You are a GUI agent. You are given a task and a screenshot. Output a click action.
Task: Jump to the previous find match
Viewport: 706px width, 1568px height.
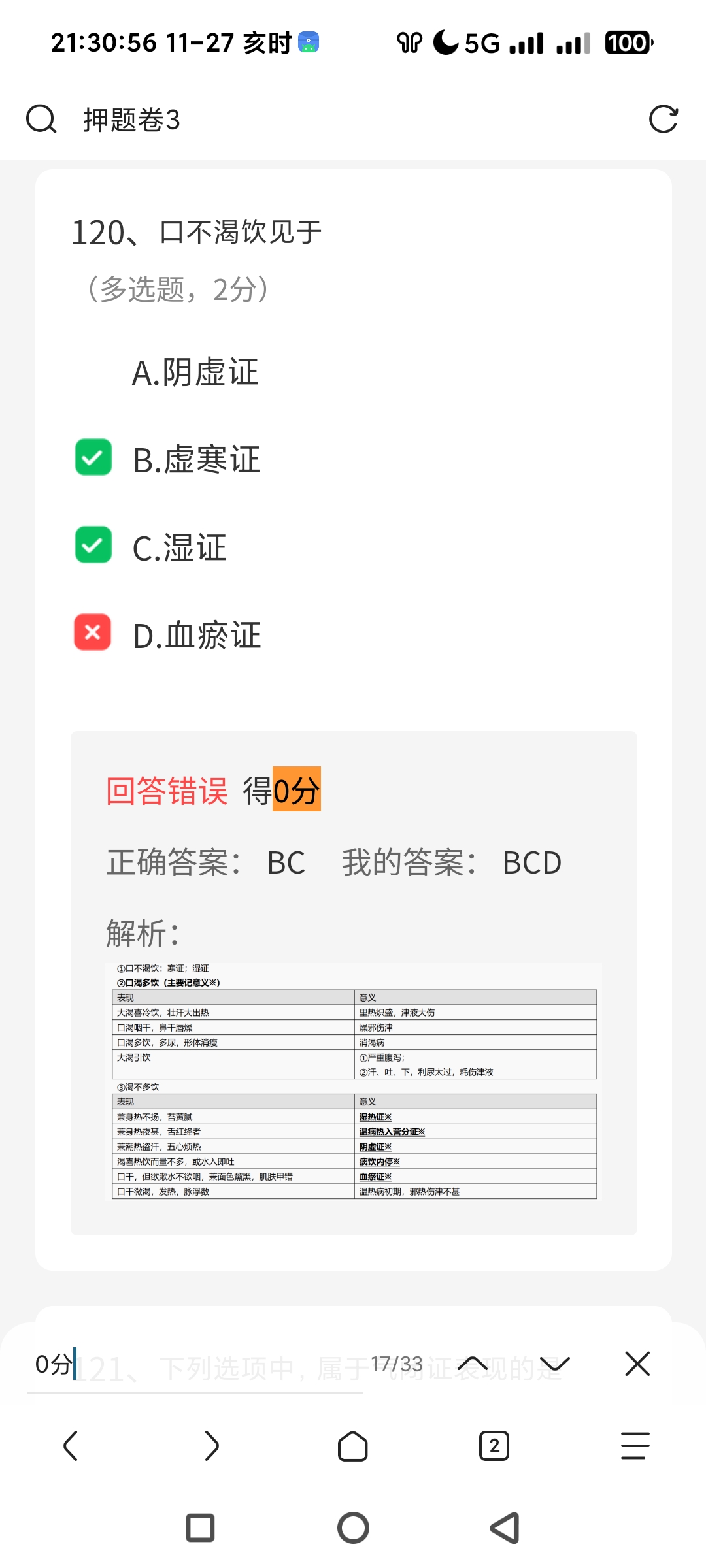click(473, 1364)
